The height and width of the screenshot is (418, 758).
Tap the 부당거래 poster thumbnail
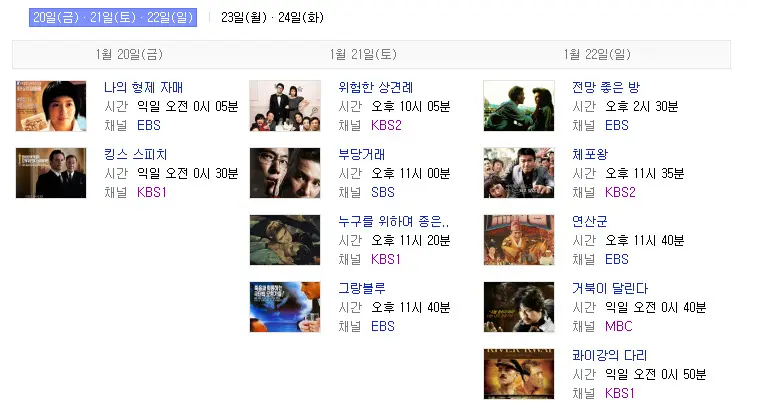pos(285,173)
